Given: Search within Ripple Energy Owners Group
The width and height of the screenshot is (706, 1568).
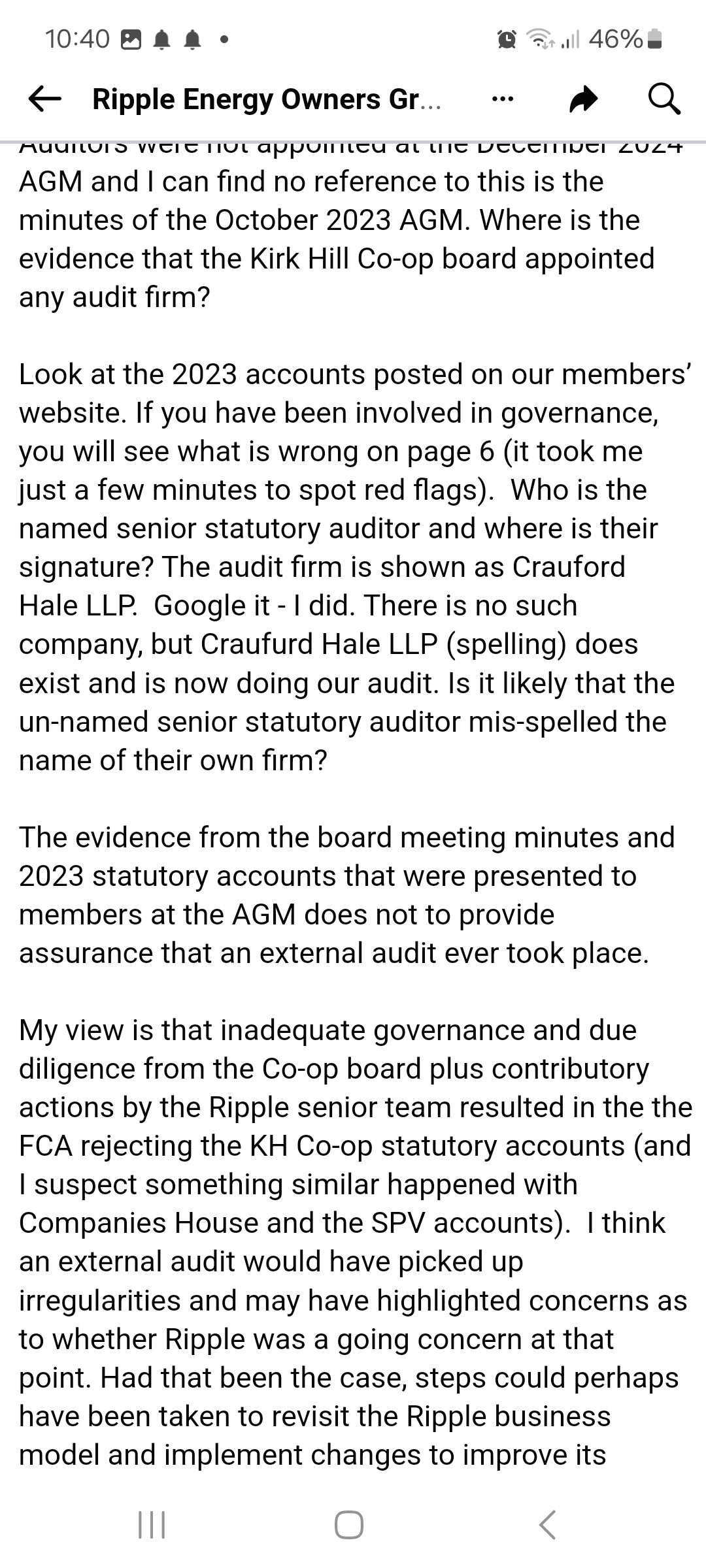Looking at the screenshot, I should (664, 99).
